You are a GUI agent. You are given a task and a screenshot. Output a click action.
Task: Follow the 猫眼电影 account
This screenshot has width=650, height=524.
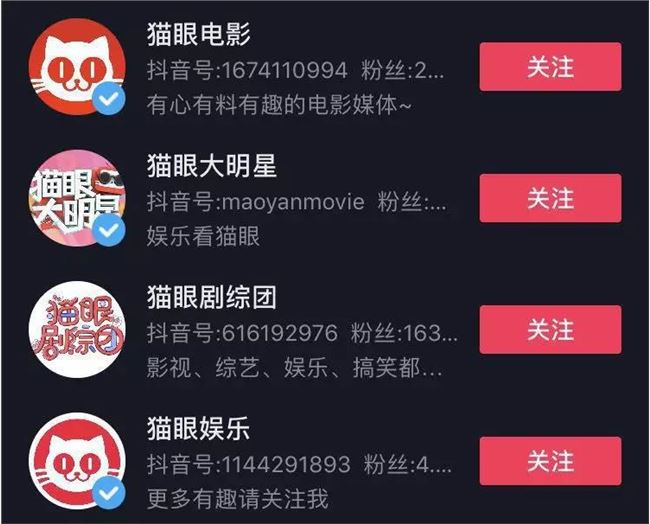(x=550, y=67)
